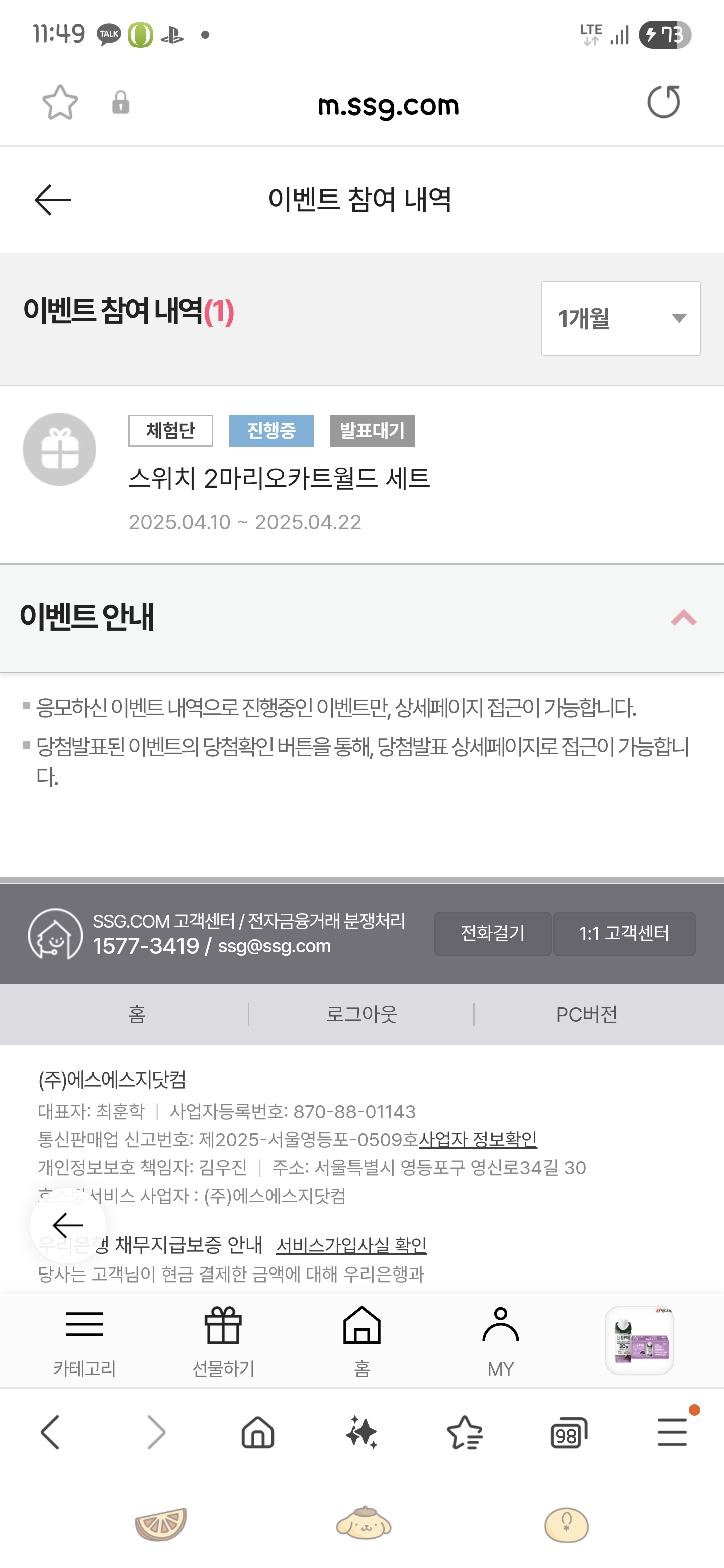This screenshot has width=724, height=1568.
Task: Bookmark this page with the star icon
Action: tap(60, 102)
